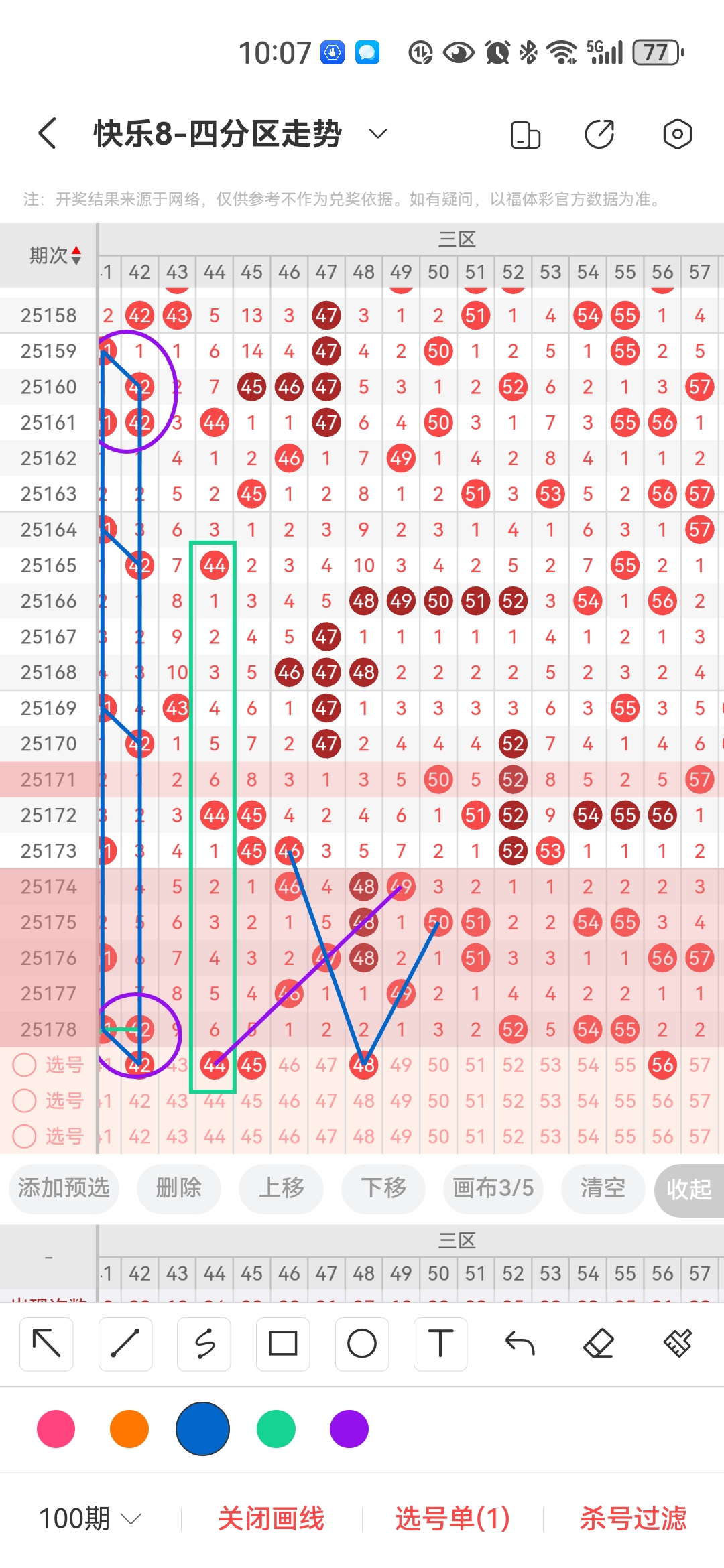This screenshot has height=1568, width=724.
Task: Switch canvas via 画布3/5
Action: (x=493, y=1189)
